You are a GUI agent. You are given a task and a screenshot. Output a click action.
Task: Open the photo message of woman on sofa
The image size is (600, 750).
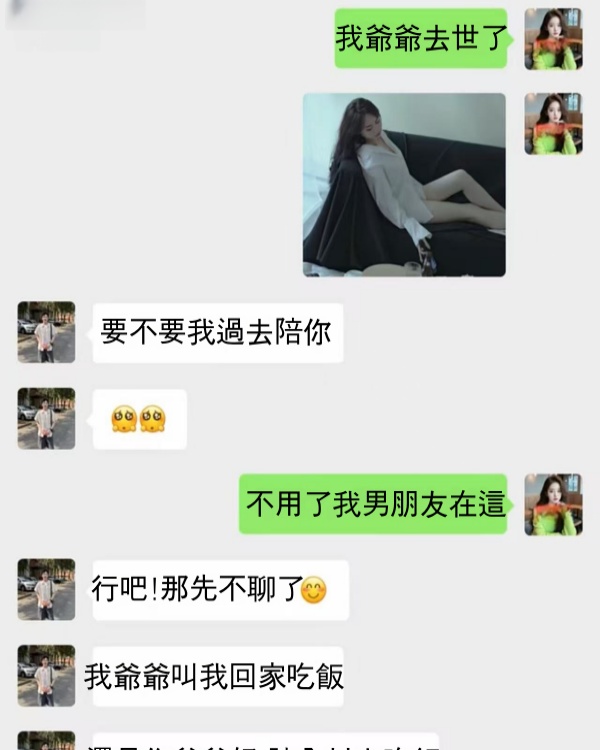404,185
